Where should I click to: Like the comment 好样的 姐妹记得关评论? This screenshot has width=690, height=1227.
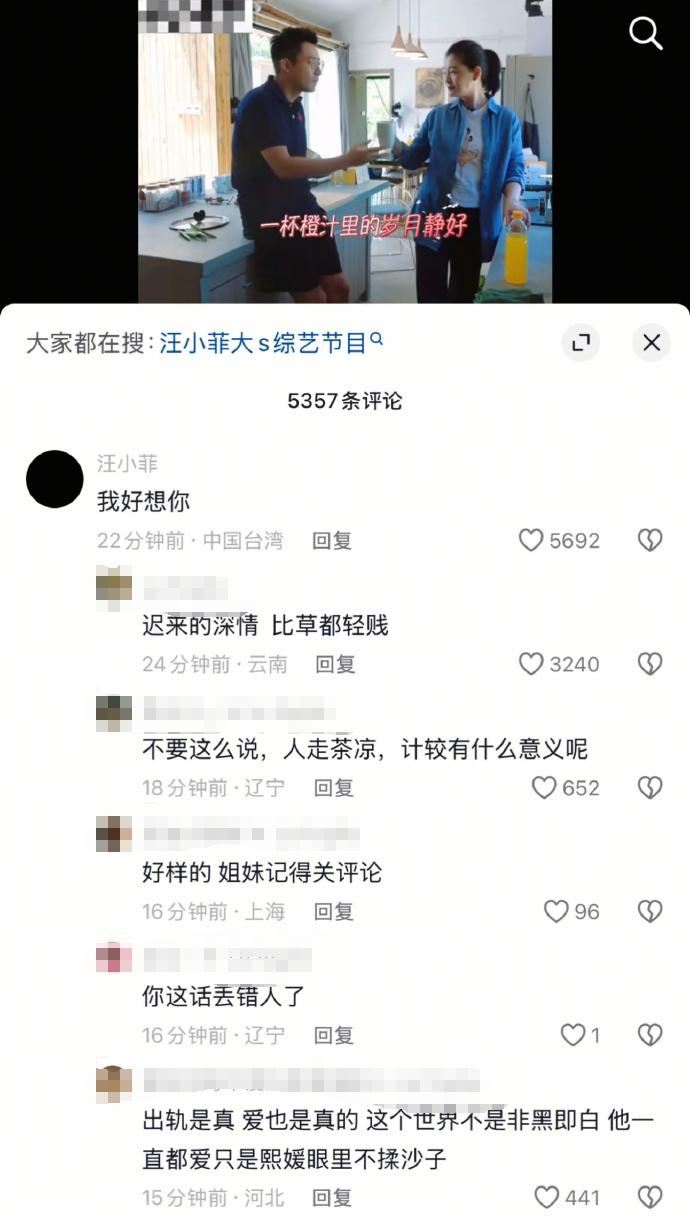click(556, 911)
